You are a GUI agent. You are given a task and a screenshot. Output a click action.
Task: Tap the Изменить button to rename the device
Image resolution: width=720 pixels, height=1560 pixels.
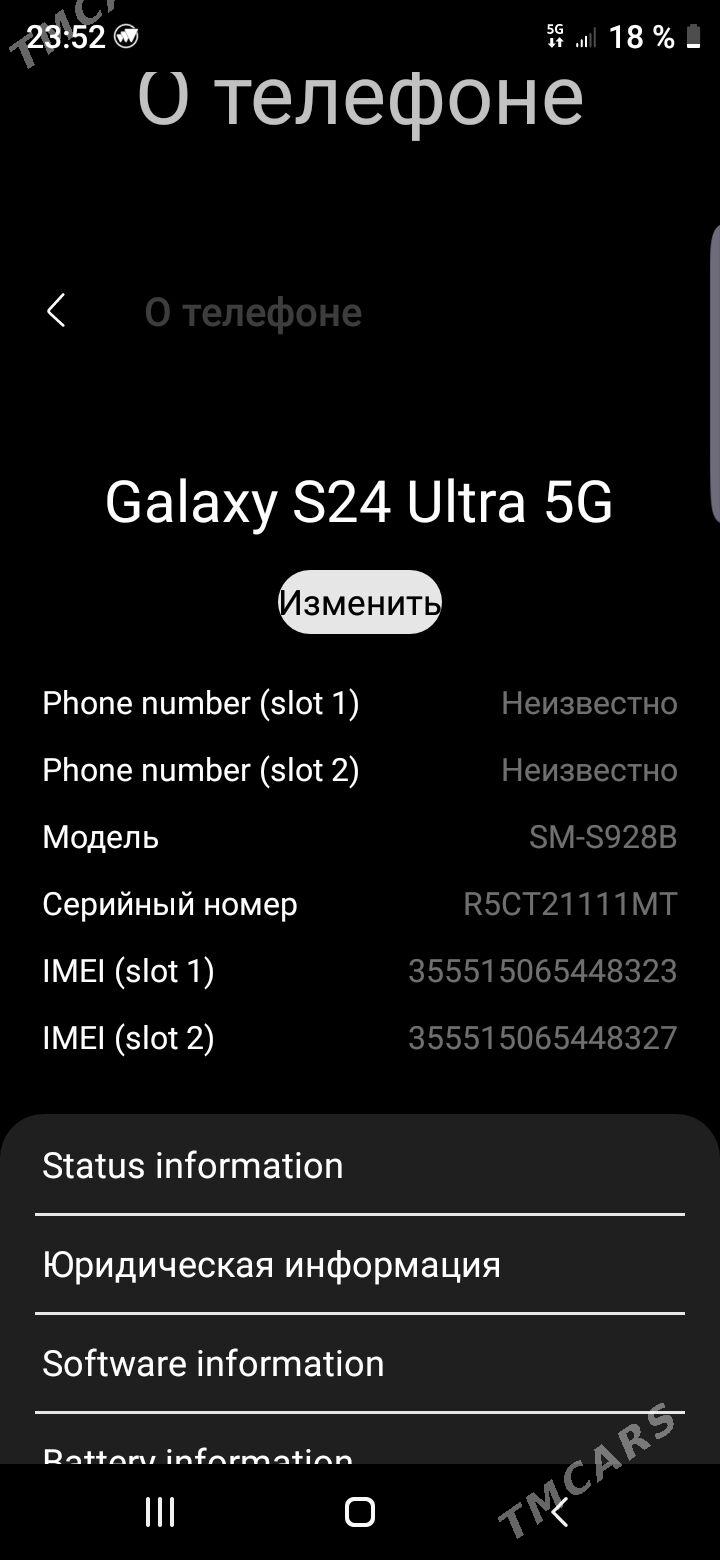pos(359,602)
